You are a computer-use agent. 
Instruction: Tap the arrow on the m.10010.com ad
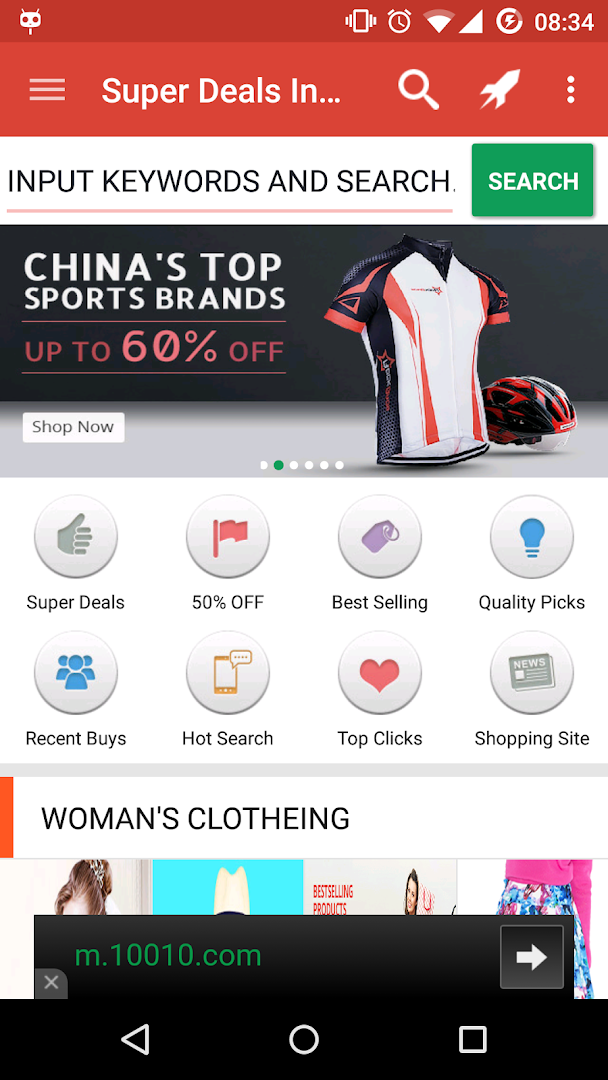pyautogui.click(x=532, y=957)
